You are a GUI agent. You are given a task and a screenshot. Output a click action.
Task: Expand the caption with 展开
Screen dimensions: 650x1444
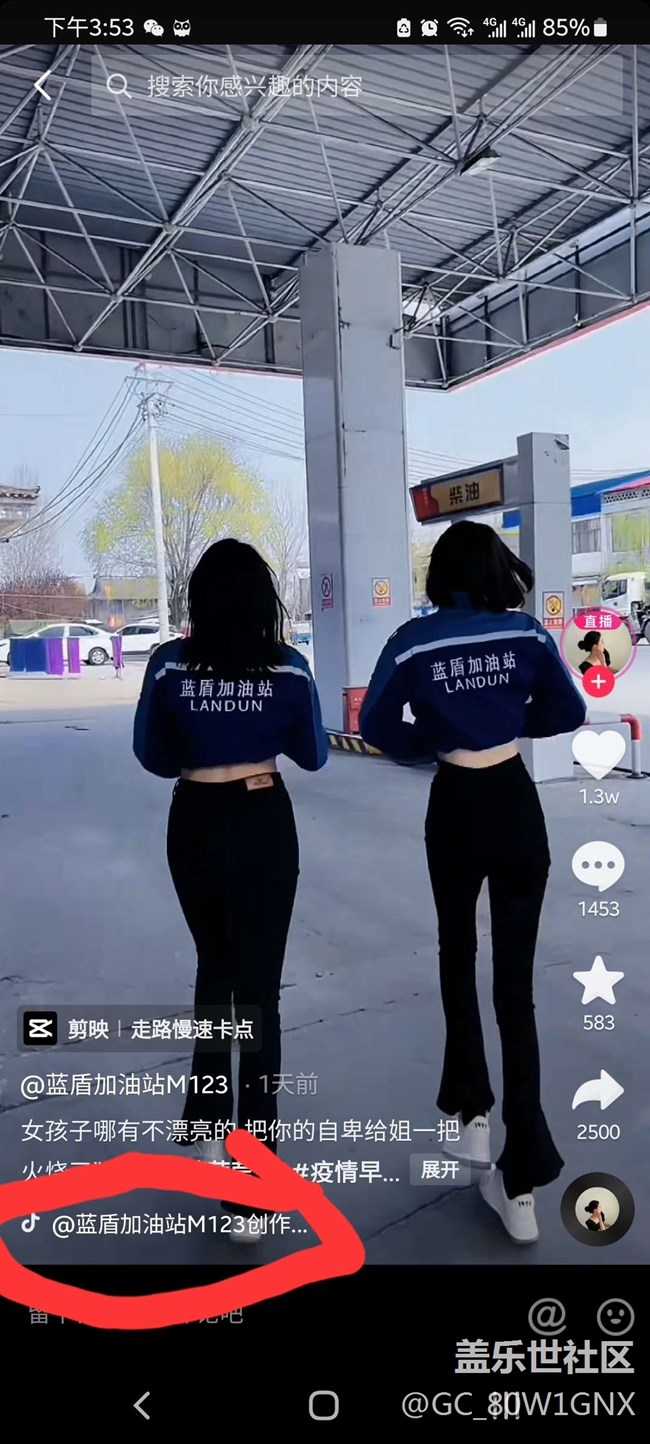click(440, 1170)
